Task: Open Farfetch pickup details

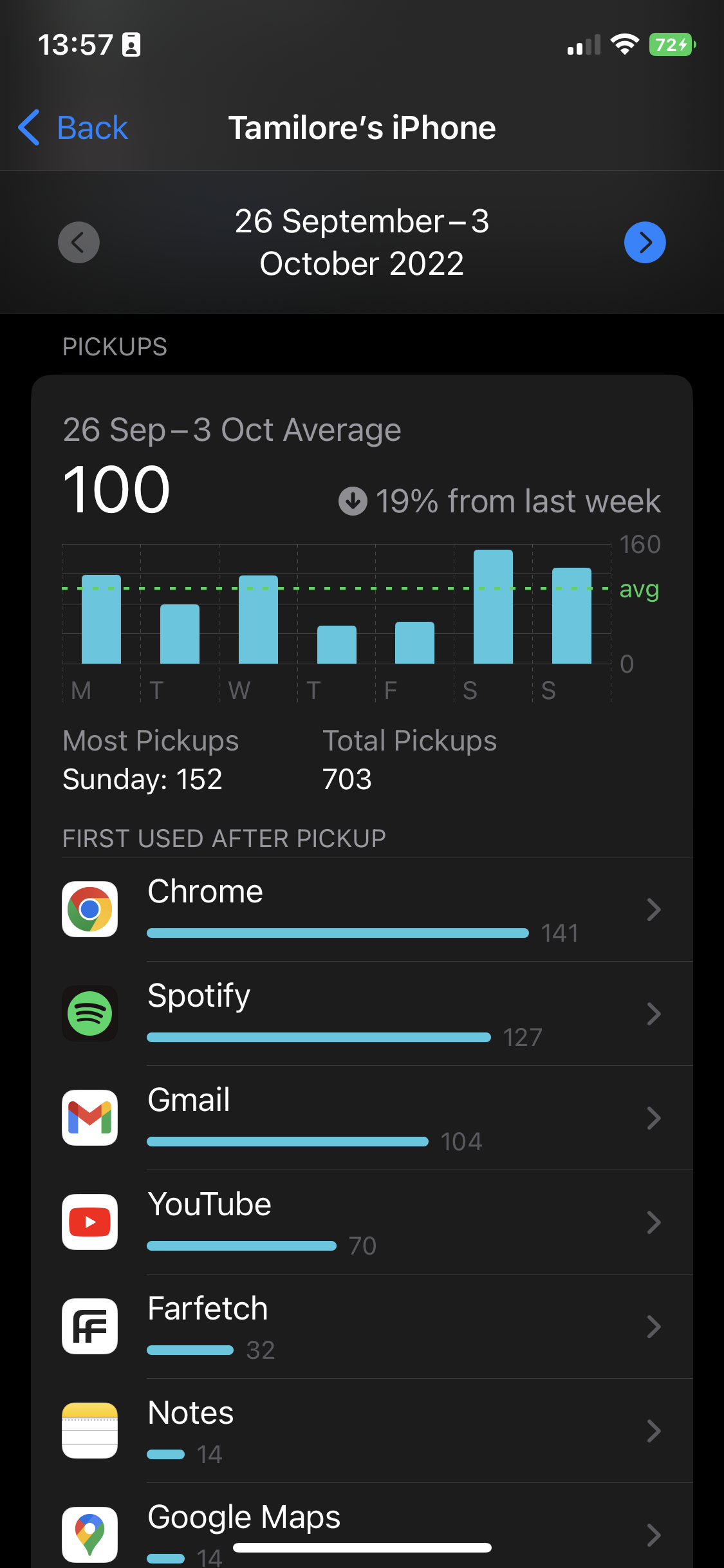Action: click(362, 1327)
